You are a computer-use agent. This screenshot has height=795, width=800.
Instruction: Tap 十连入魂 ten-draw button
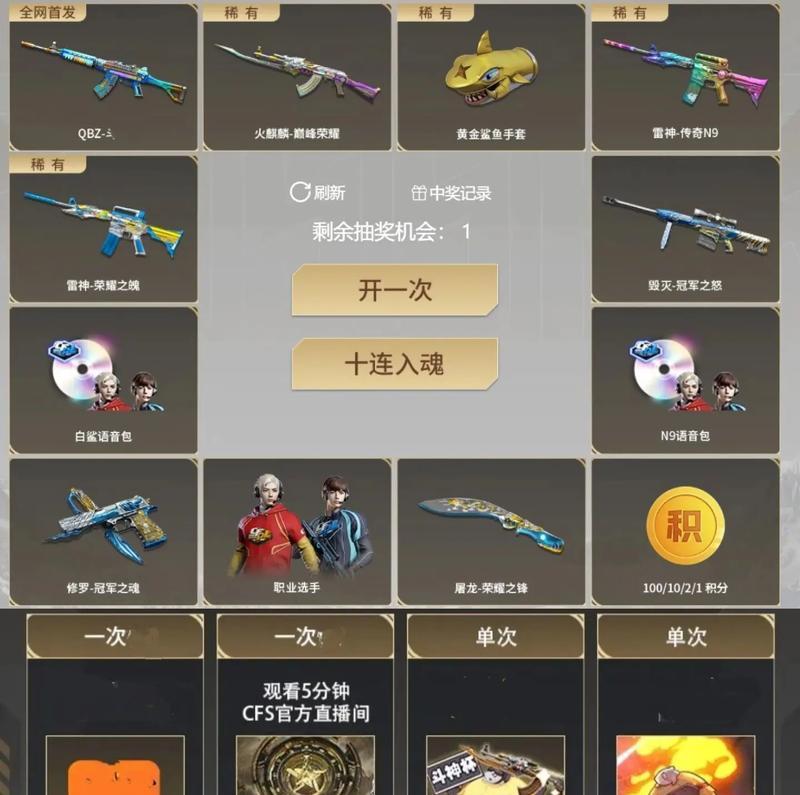click(395, 364)
